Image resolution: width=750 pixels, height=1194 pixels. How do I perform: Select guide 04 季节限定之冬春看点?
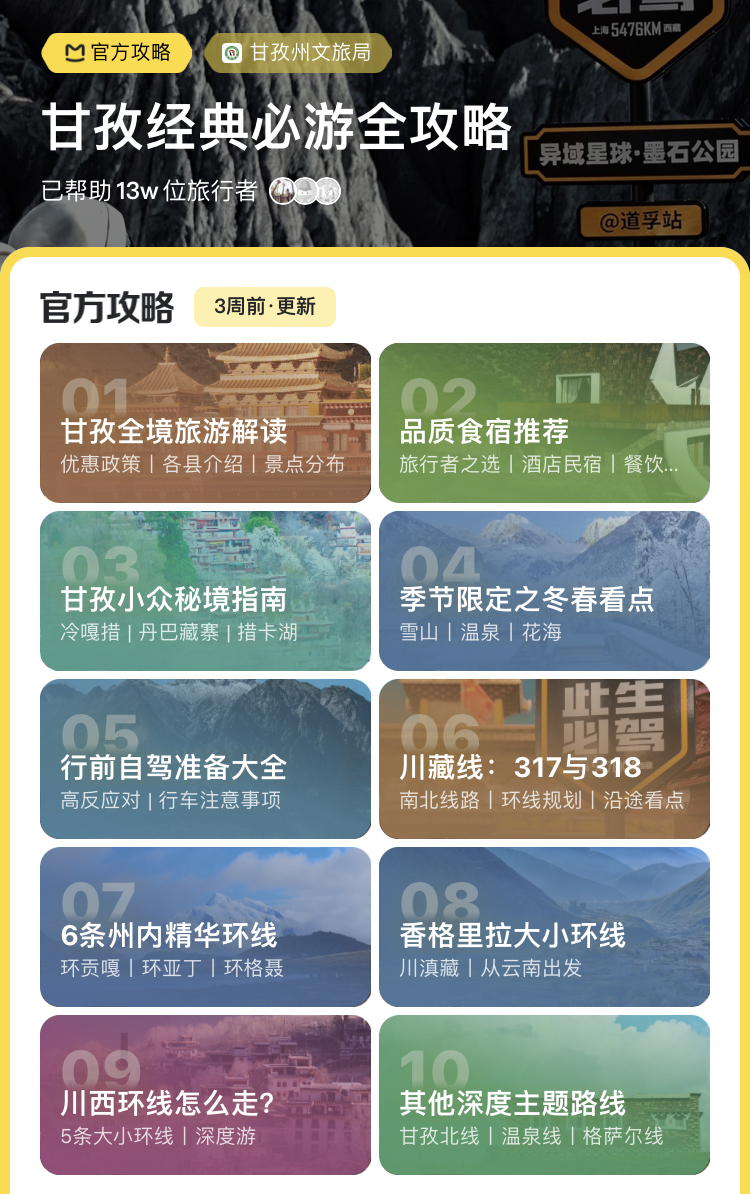coord(544,591)
